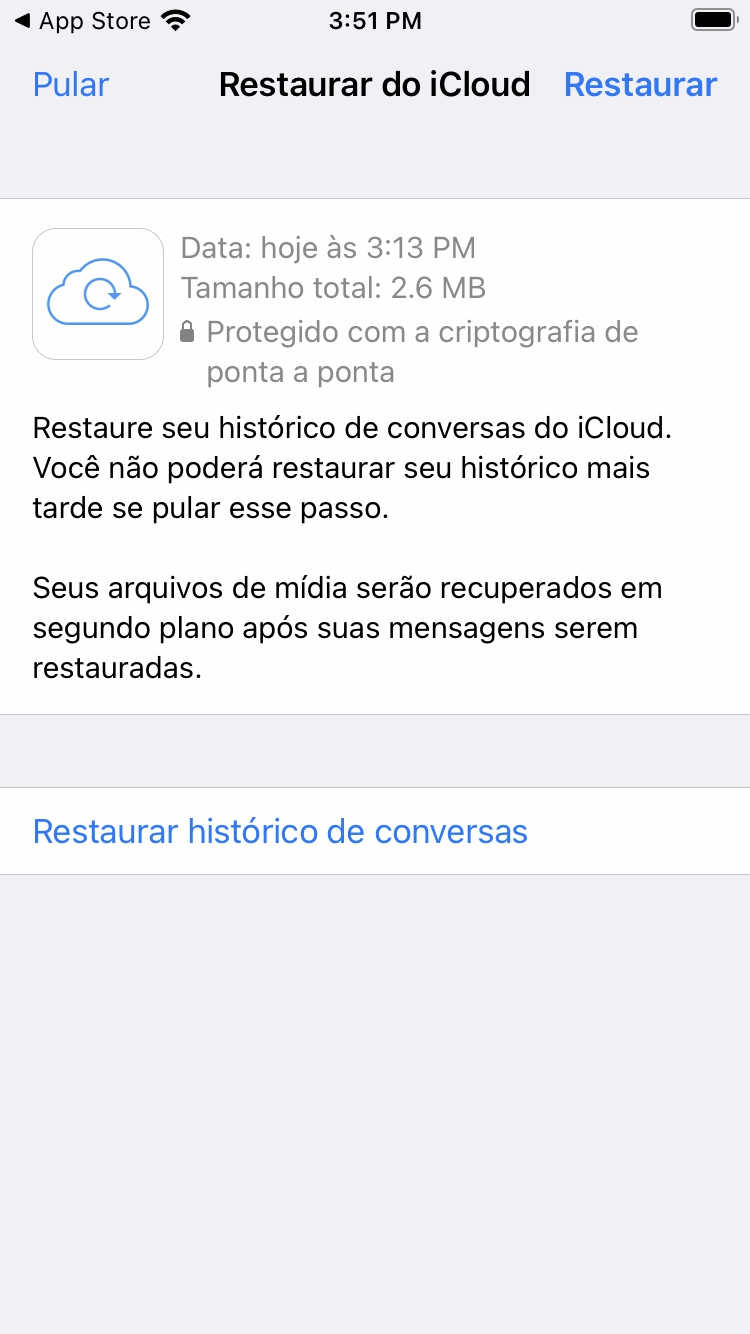Select the 'Restaurar do iCloud' title
The height and width of the screenshot is (1334, 750).
[374, 84]
